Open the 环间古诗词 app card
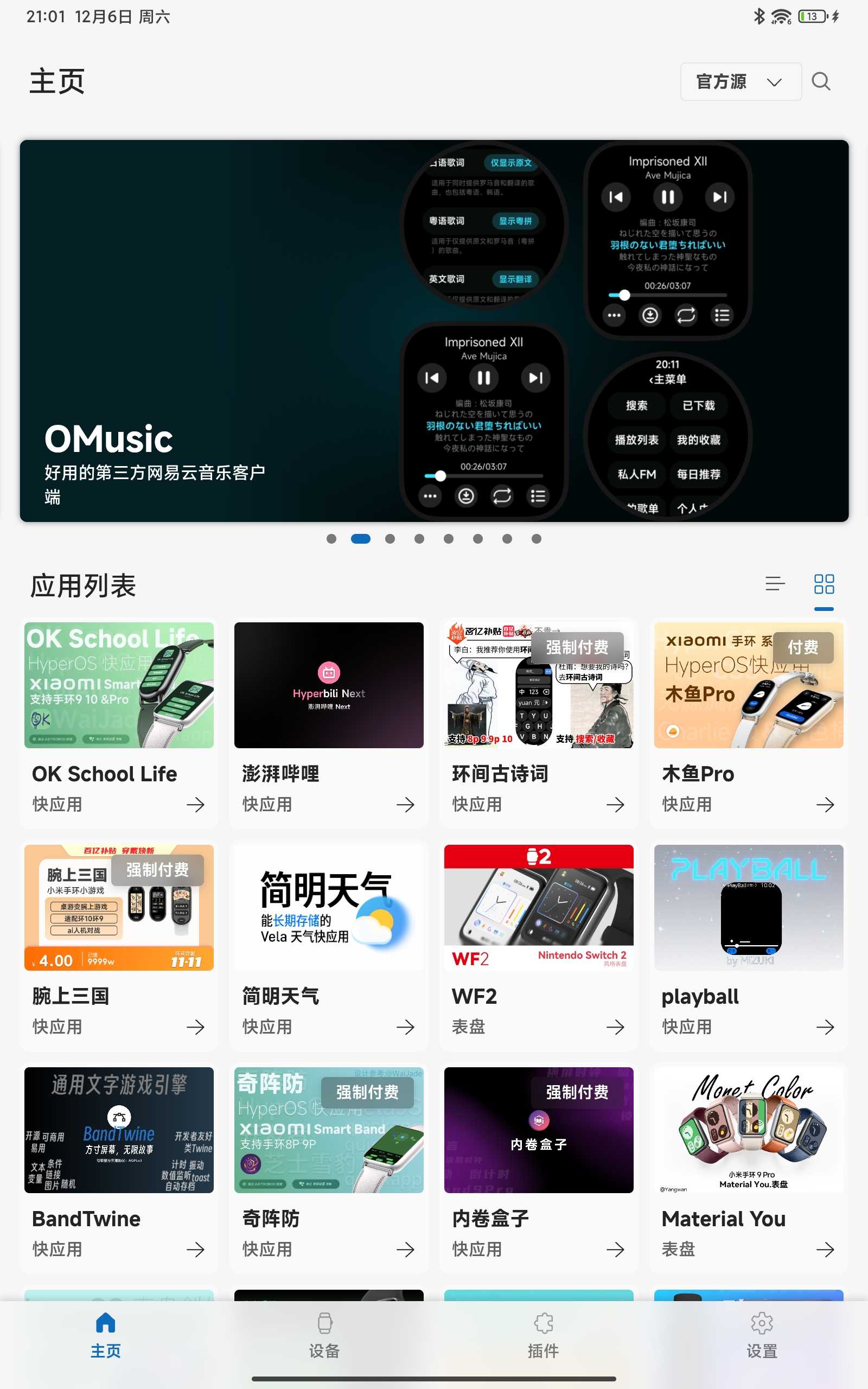The height and width of the screenshot is (1389, 868). (538, 722)
